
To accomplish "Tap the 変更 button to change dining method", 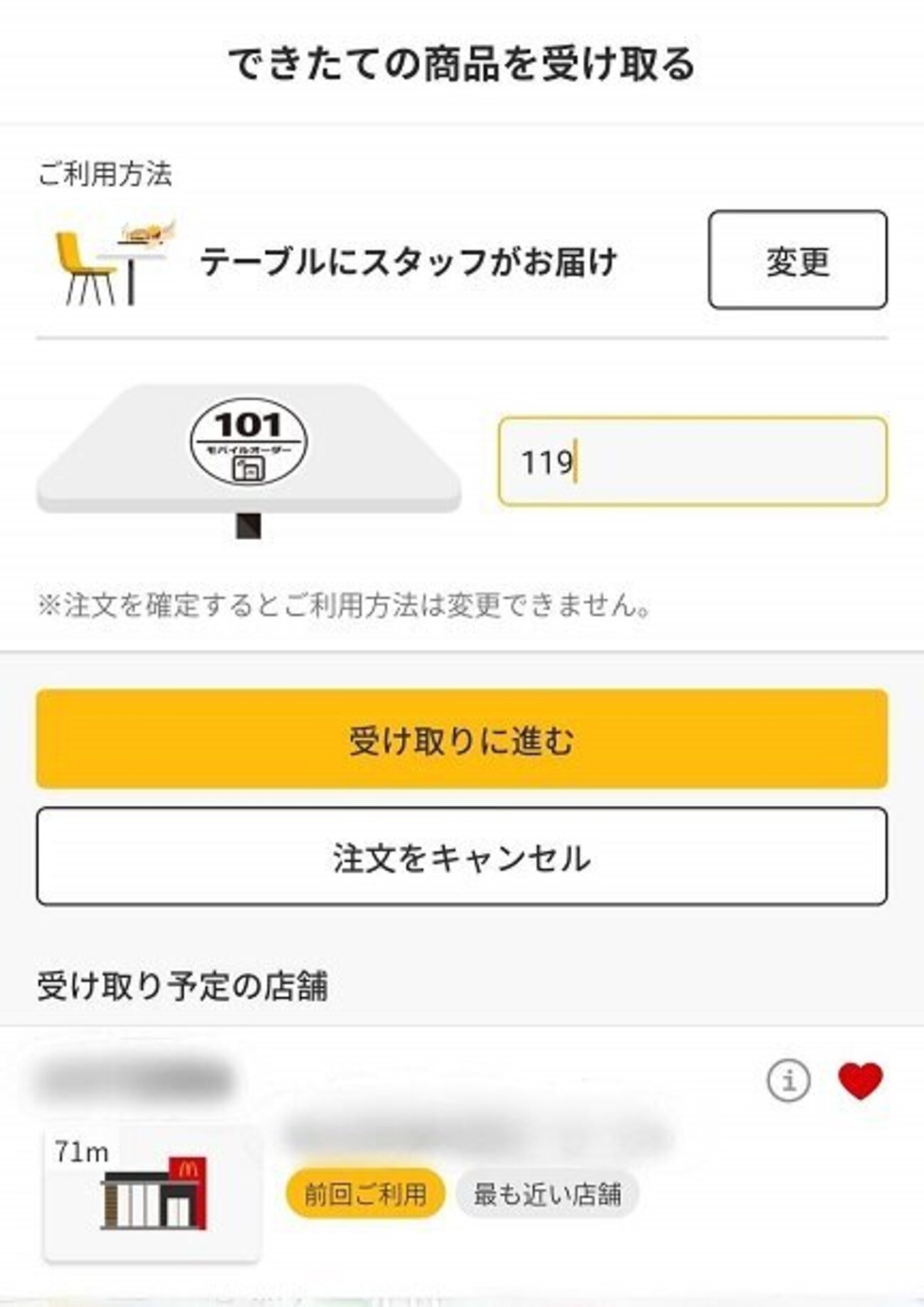I will tap(797, 259).
